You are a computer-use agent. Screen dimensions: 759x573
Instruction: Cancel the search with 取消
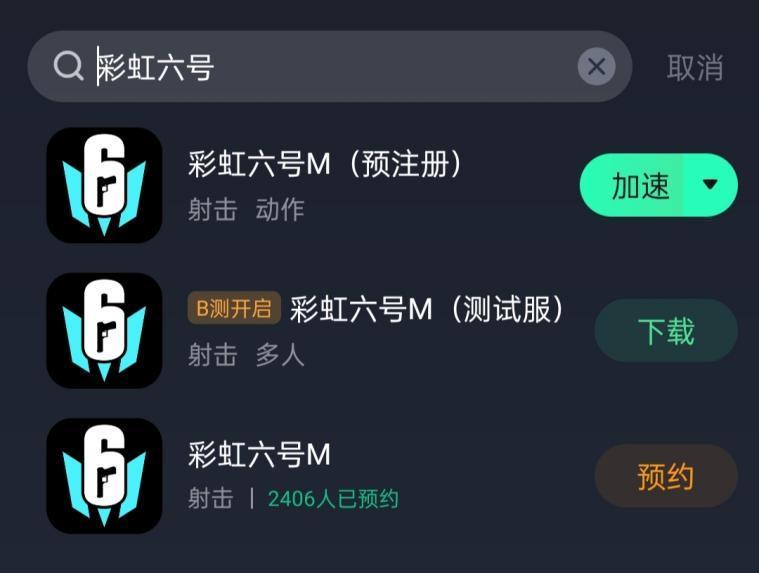(x=695, y=67)
